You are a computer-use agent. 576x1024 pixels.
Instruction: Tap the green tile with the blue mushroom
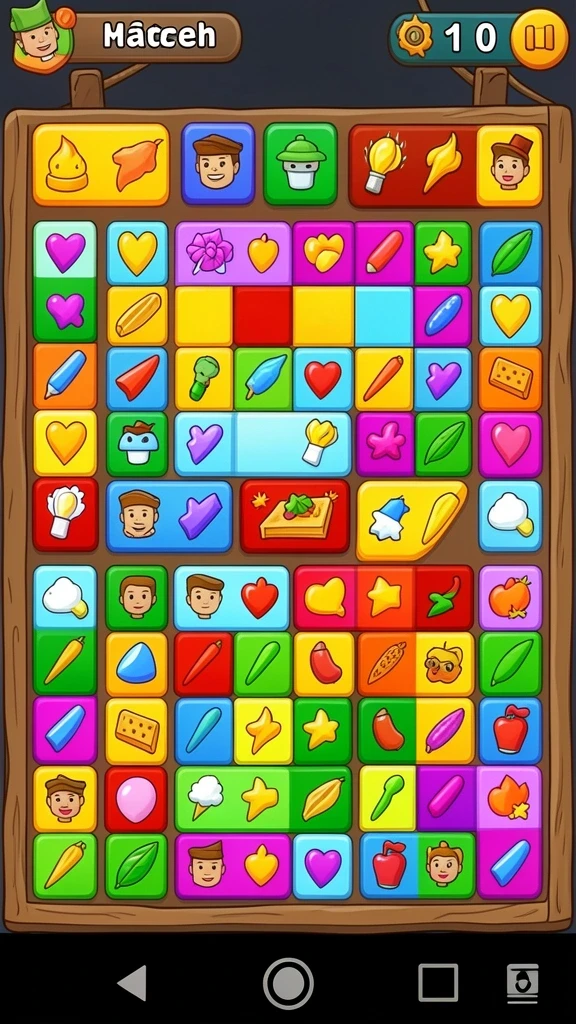click(x=137, y=444)
